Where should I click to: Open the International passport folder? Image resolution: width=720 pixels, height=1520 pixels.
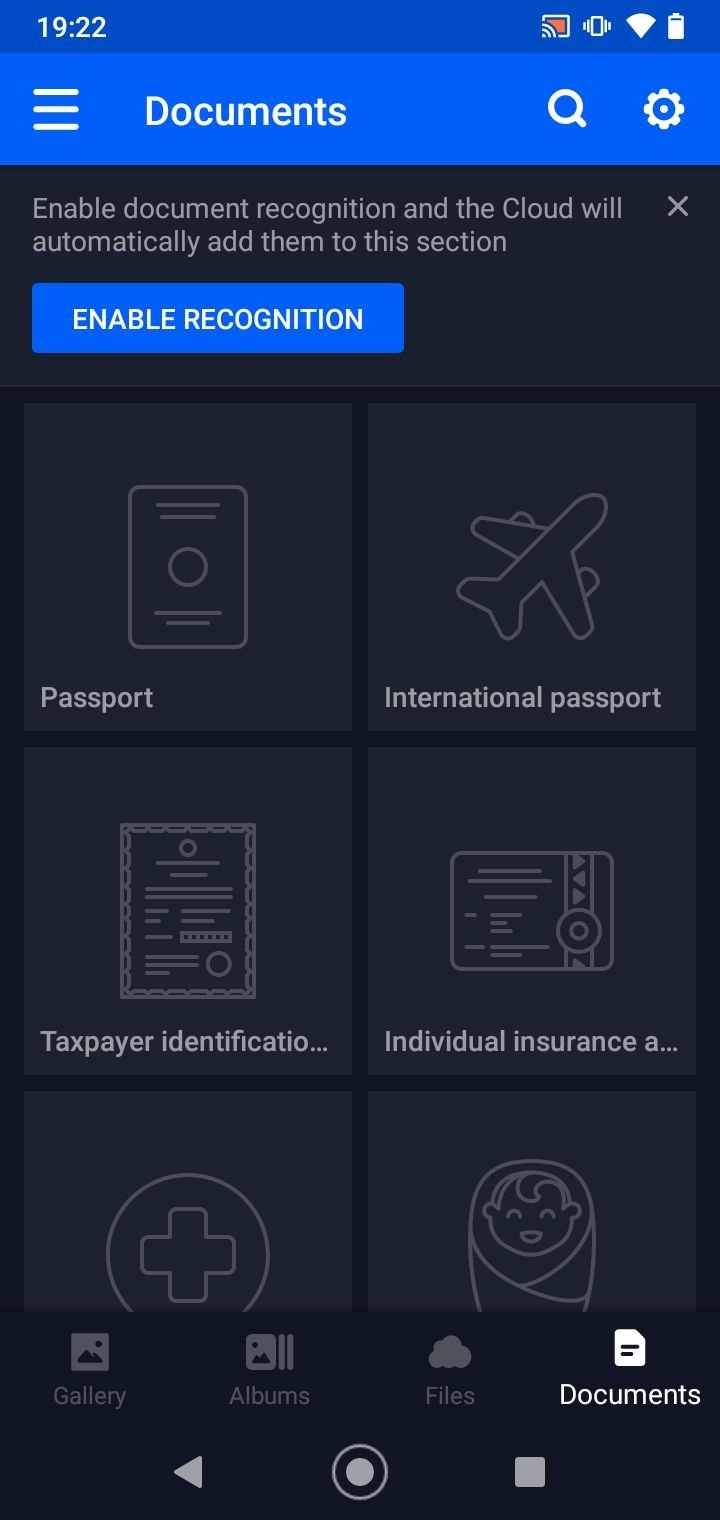point(532,567)
